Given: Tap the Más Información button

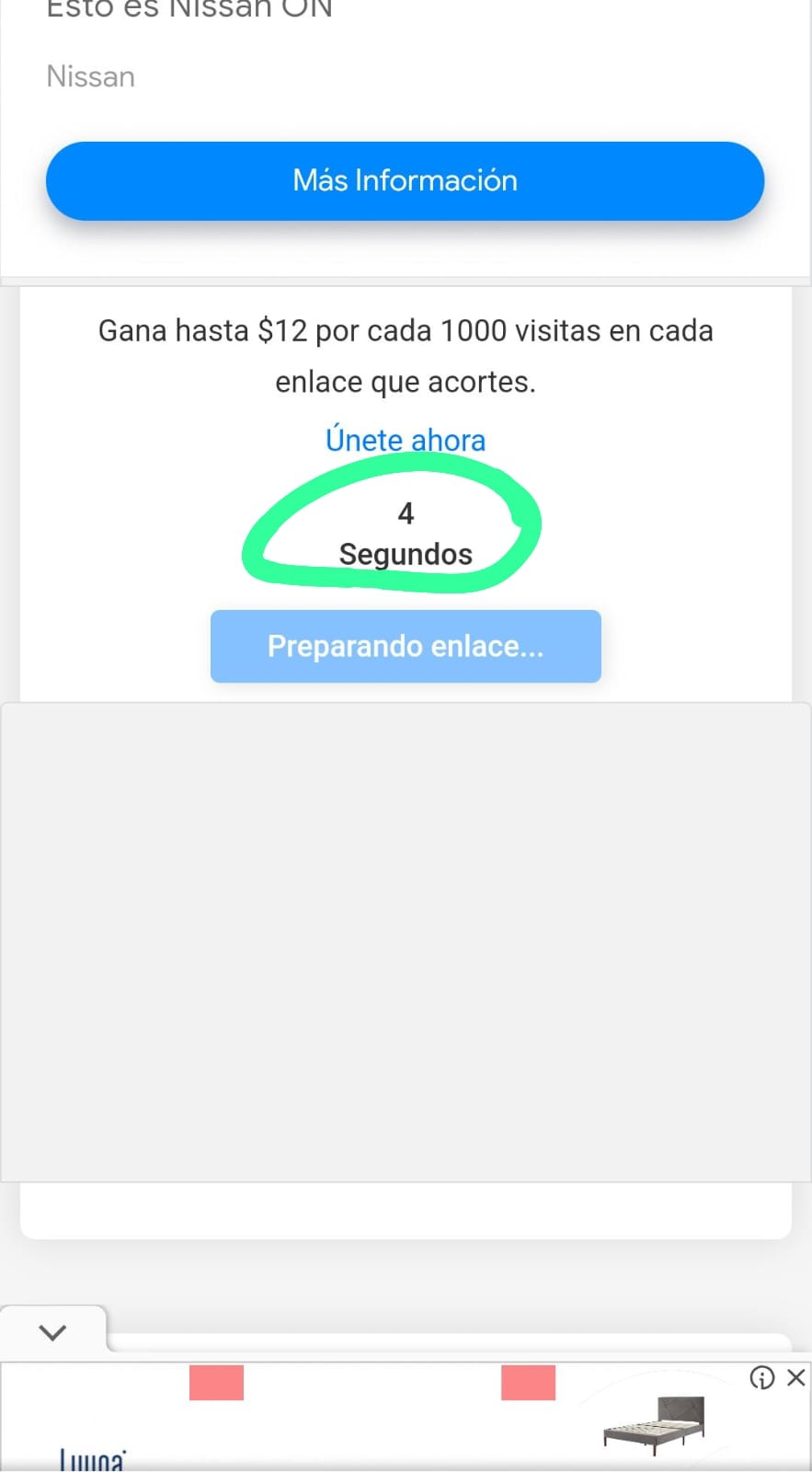Looking at the screenshot, I should tap(405, 181).
